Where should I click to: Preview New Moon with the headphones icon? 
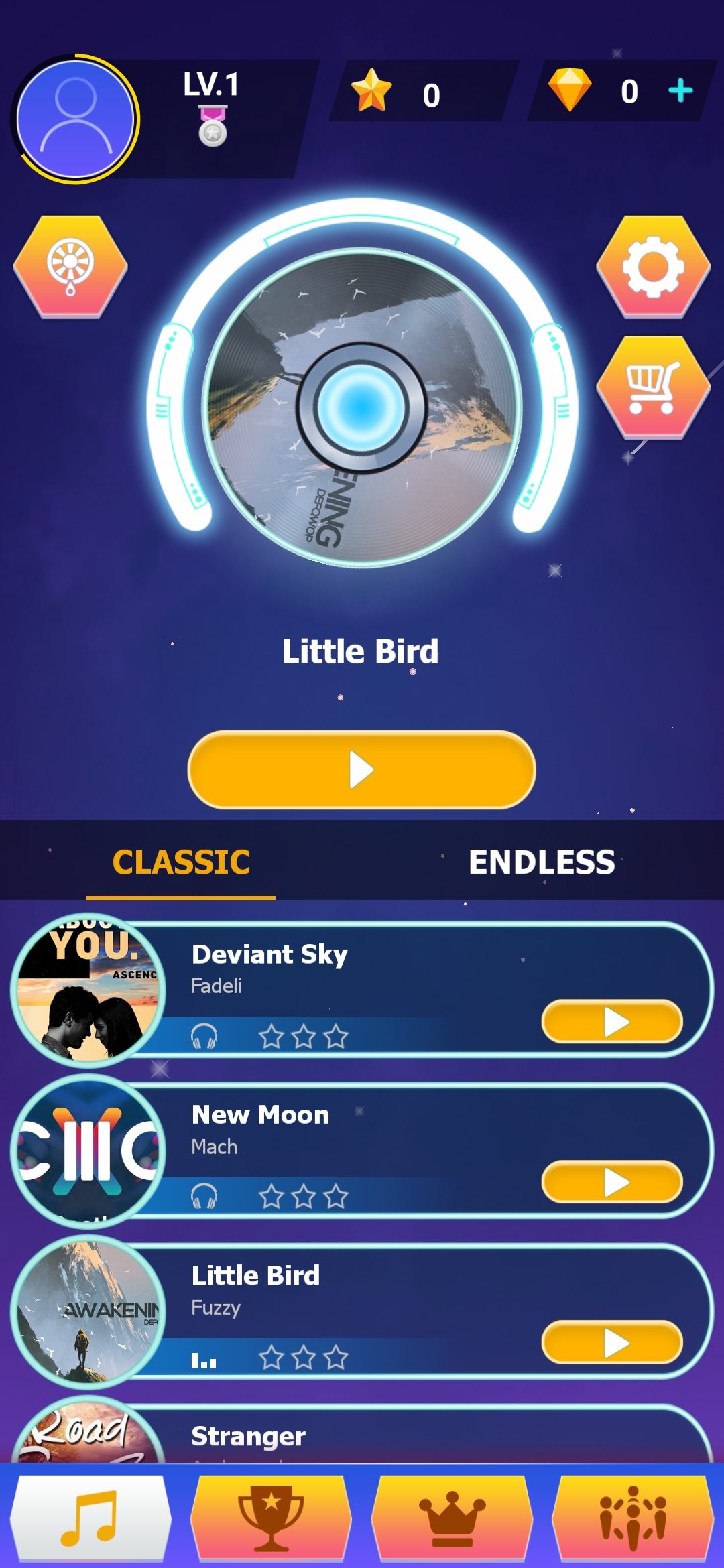click(x=204, y=1196)
